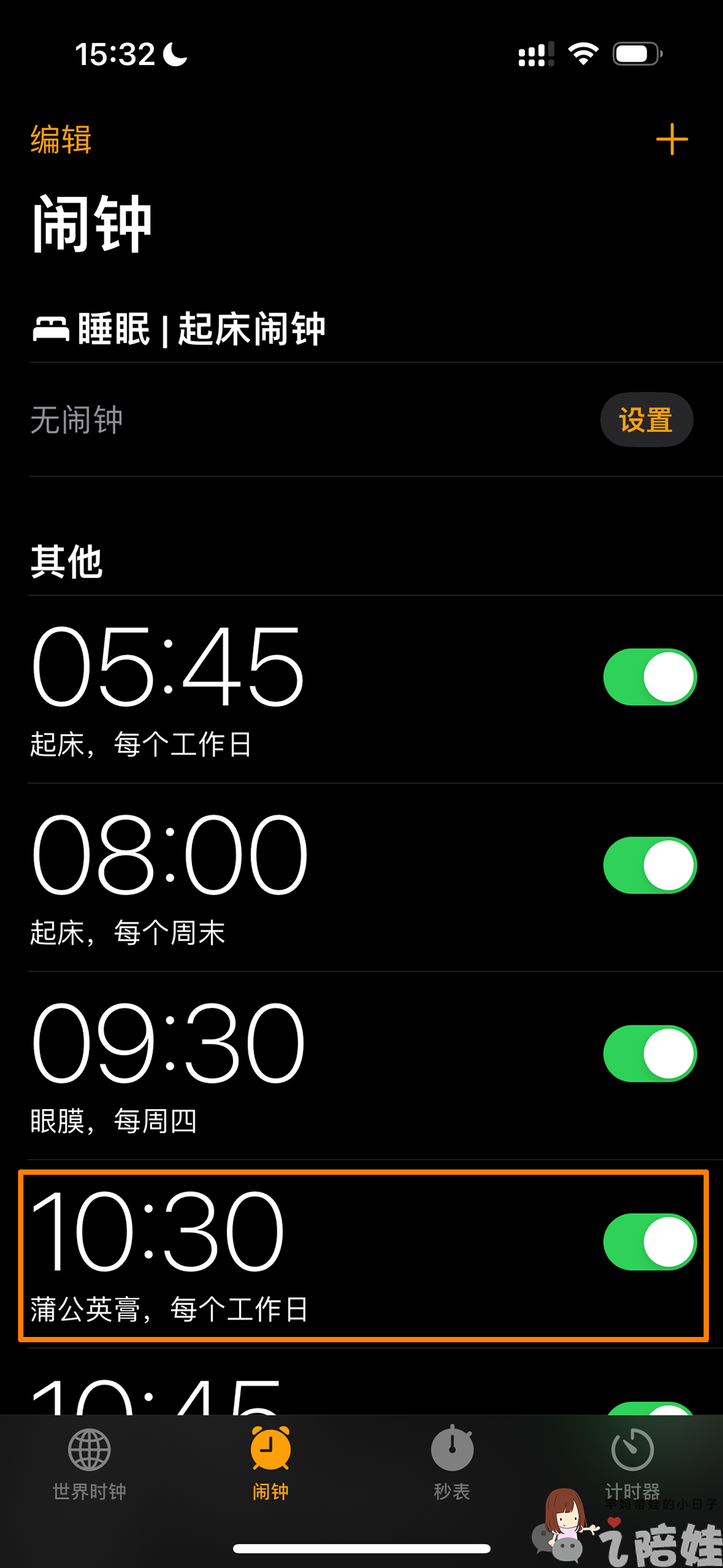
Task: Add a new alarm with the plus icon
Action: 671,139
